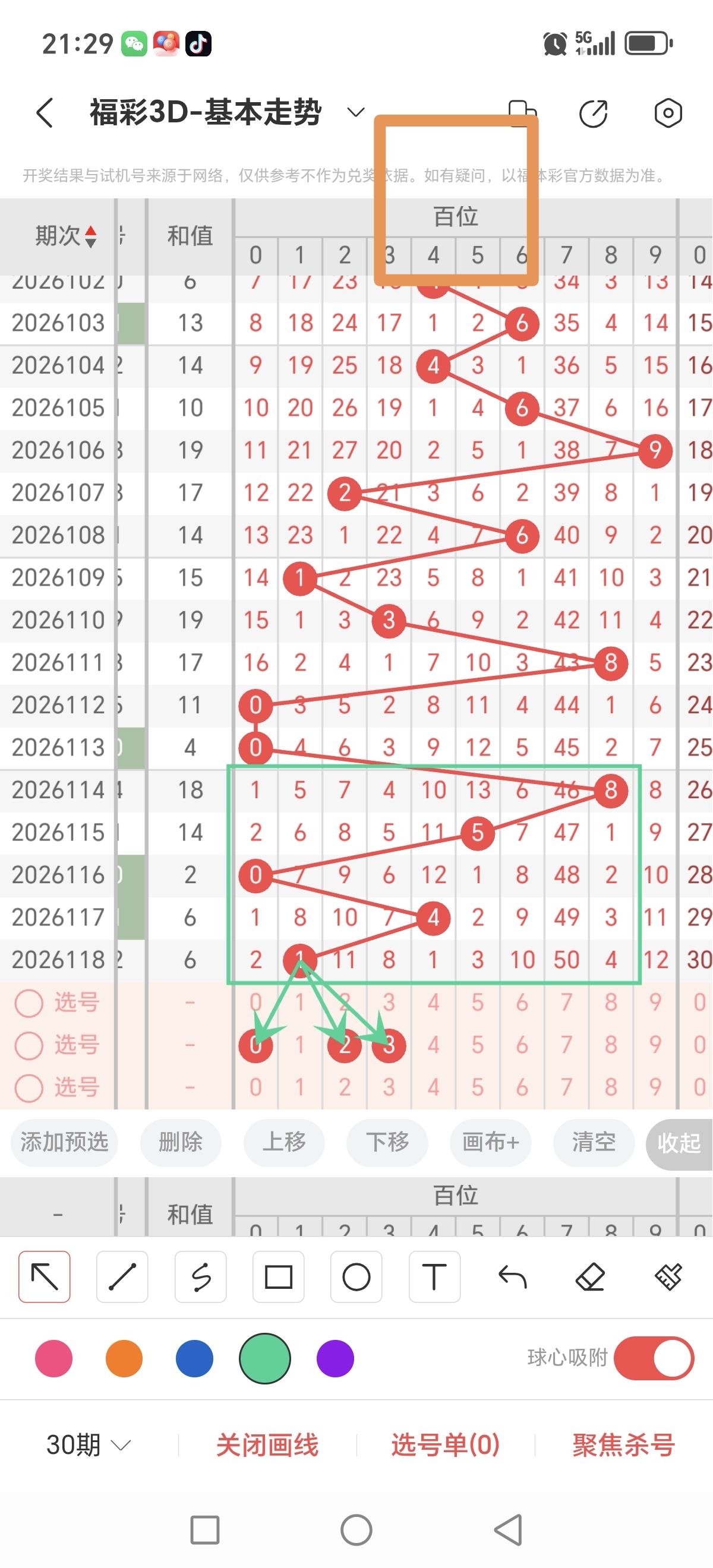Tap 下移 to move row down

(387, 1143)
